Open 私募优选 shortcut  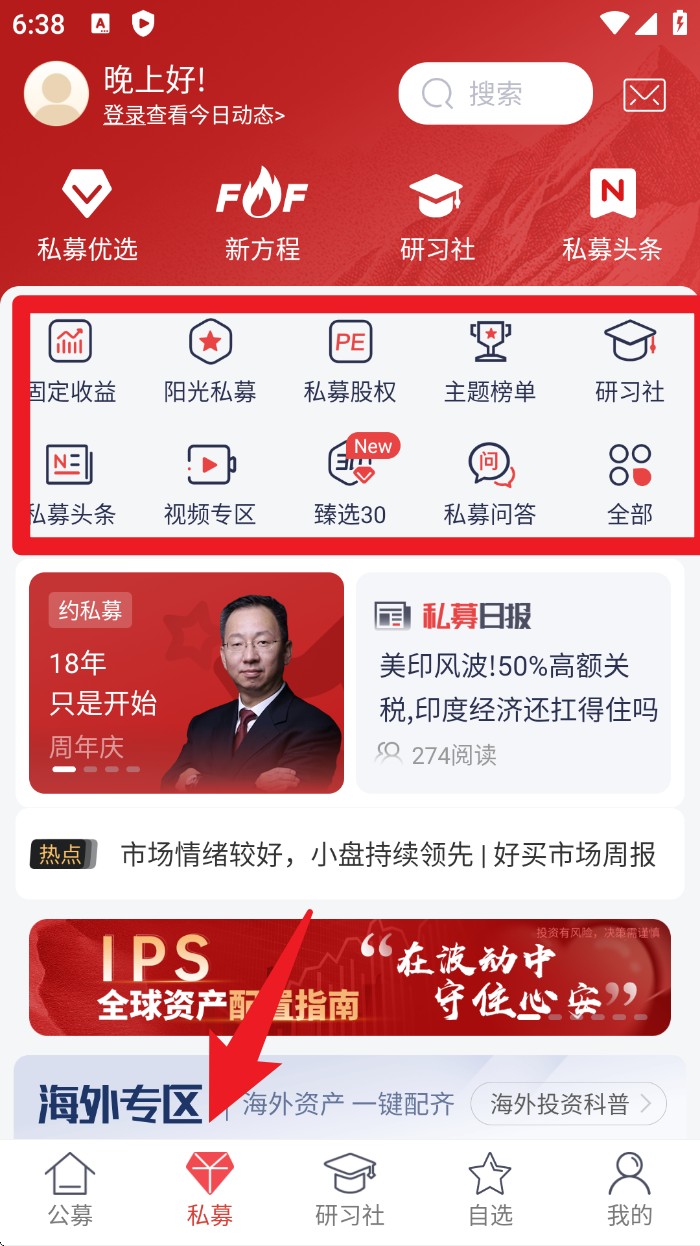[x=87, y=215]
